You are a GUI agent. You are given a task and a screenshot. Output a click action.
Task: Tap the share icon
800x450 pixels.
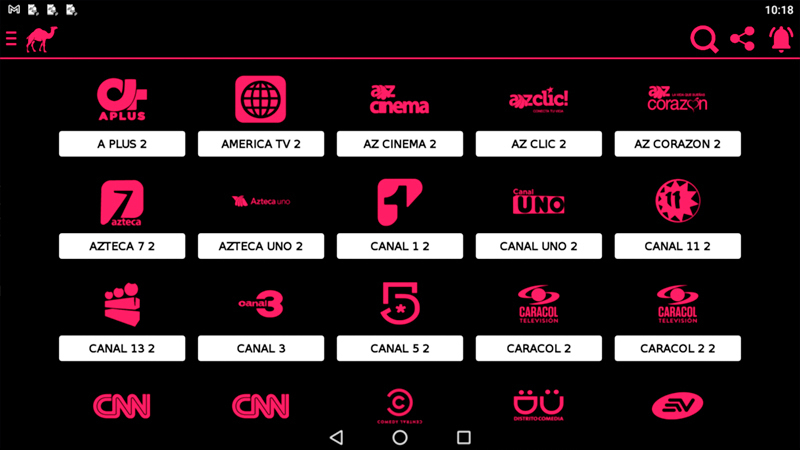[742, 39]
